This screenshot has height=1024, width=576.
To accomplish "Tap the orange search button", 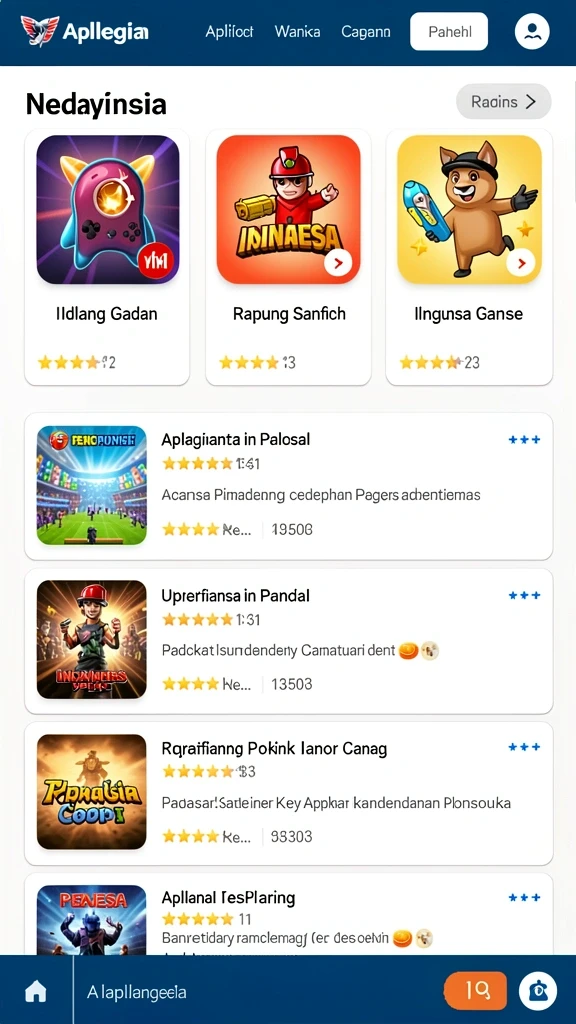I will tap(475, 991).
